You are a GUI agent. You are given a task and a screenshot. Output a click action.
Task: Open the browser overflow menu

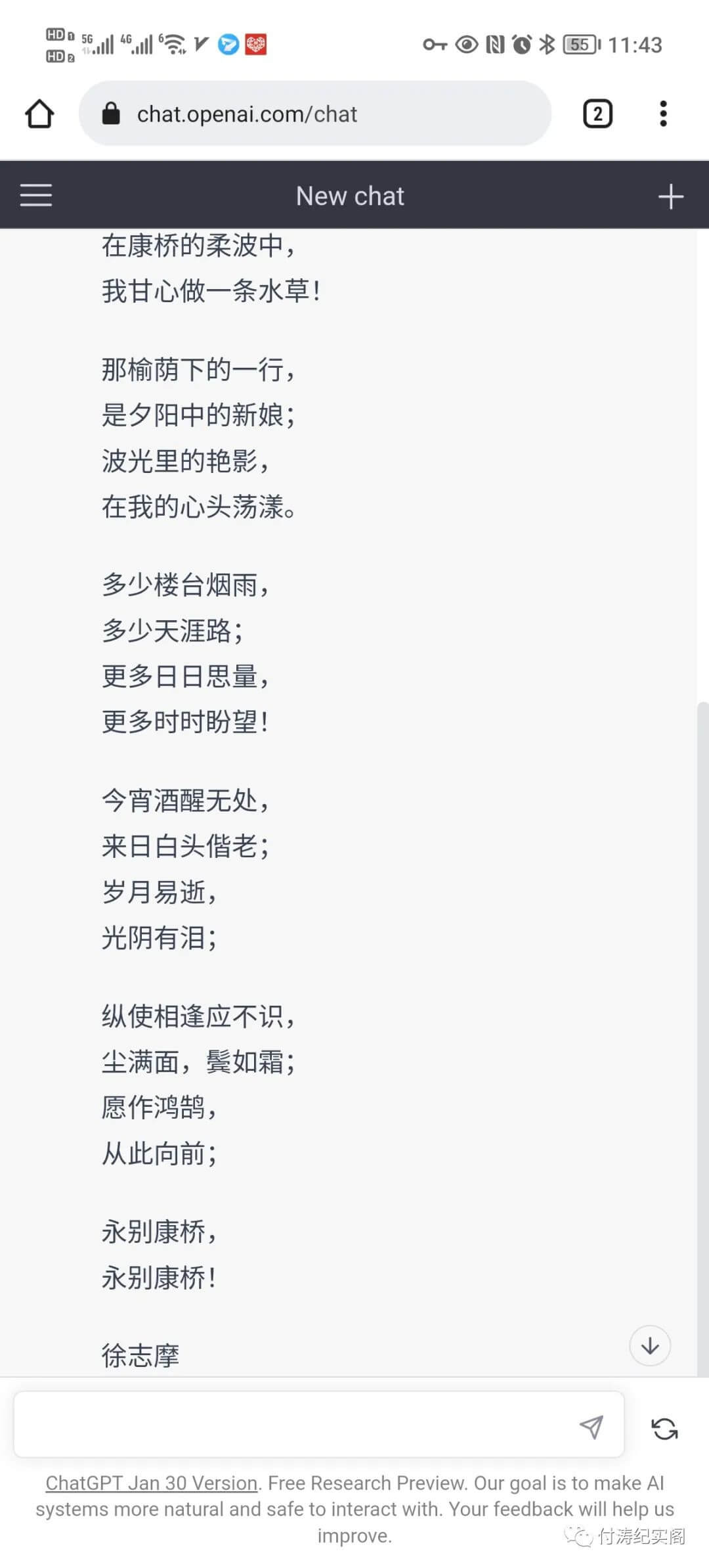[x=663, y=114]
